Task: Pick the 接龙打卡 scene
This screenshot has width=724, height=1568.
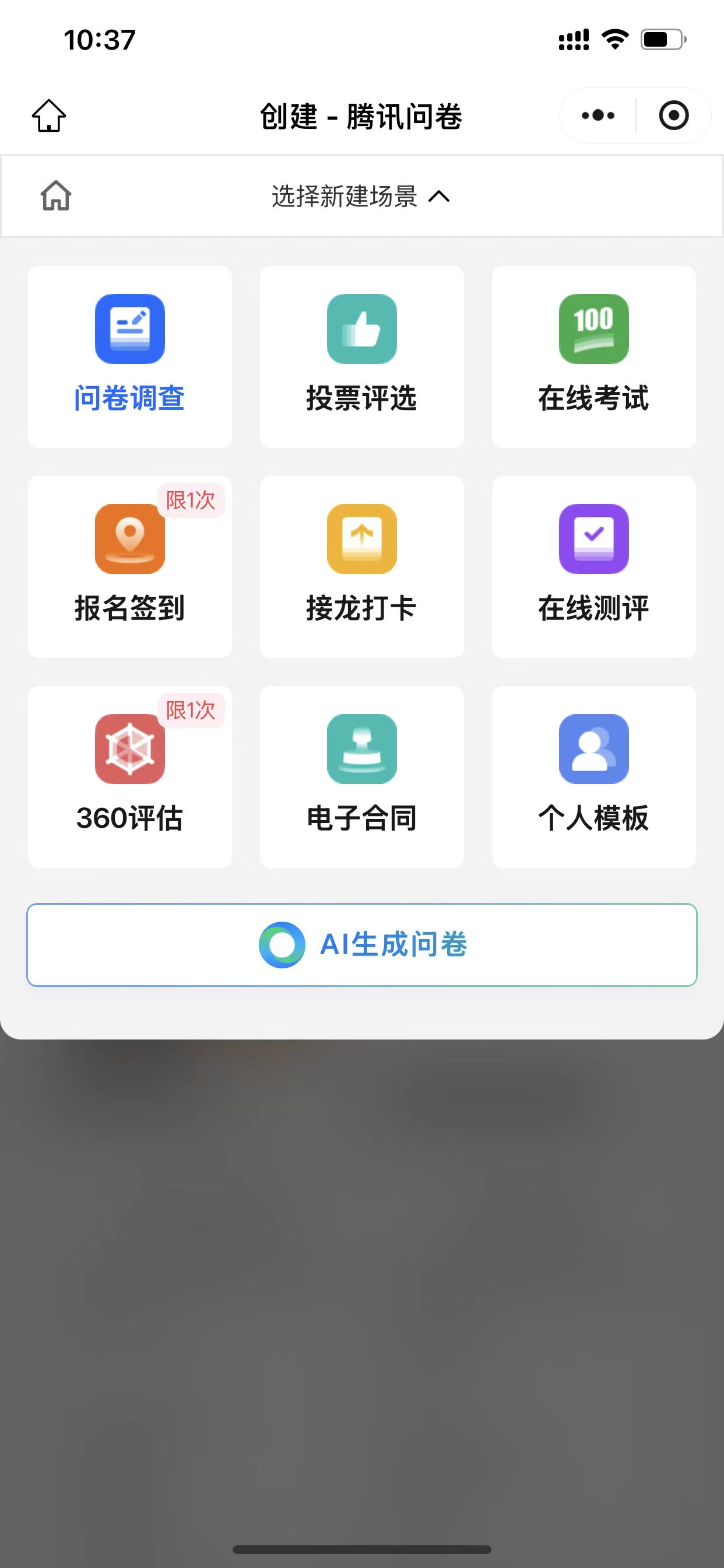Action: pos(361,566)
